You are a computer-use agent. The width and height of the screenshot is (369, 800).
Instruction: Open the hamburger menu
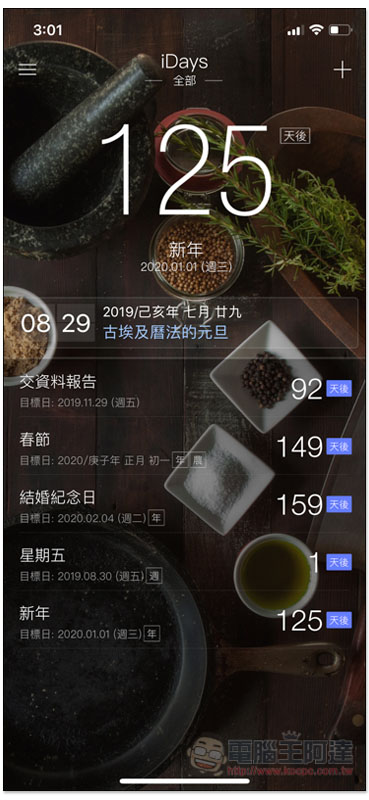coord(28,69)
